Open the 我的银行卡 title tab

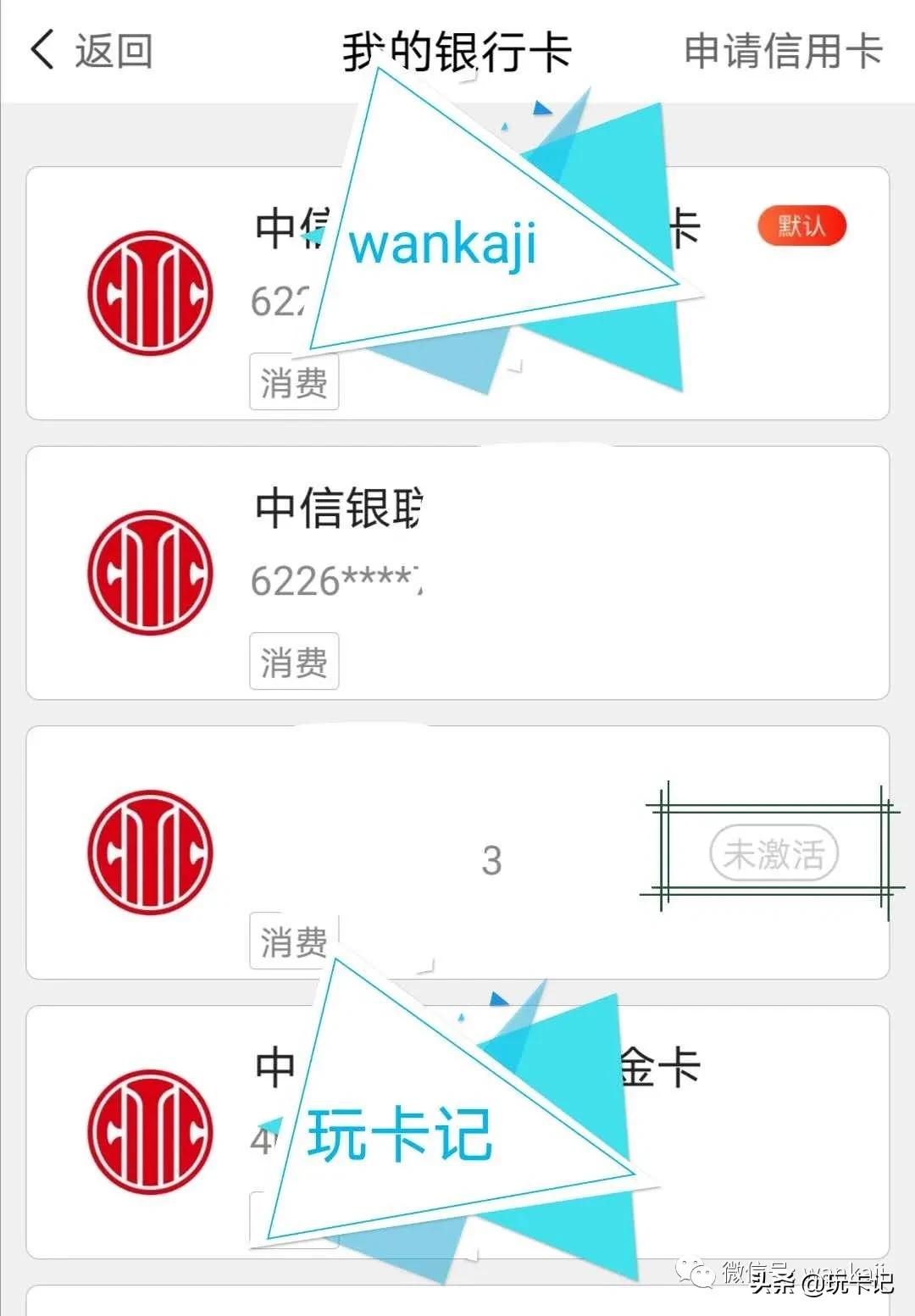(x=457, y=51)
